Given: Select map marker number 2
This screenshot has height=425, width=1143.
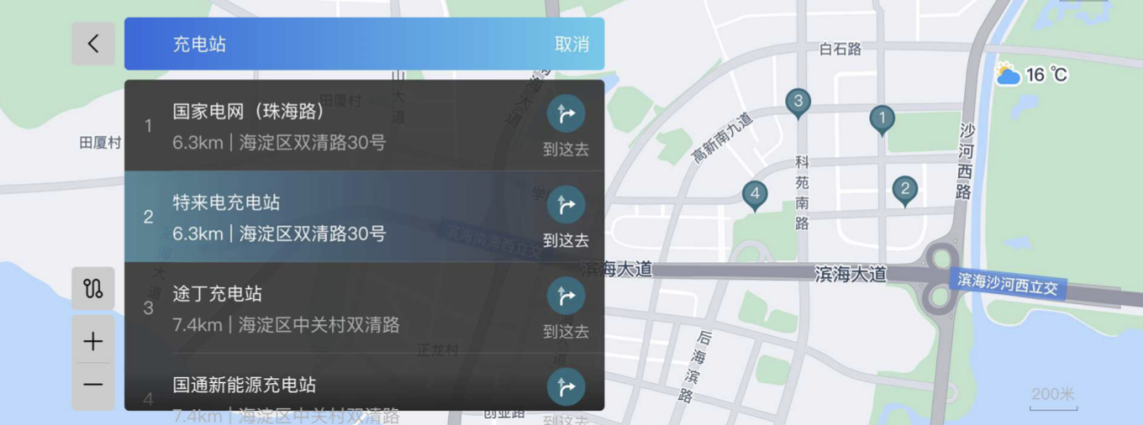Looking at the screenshot, I should [x=904, y=189].
